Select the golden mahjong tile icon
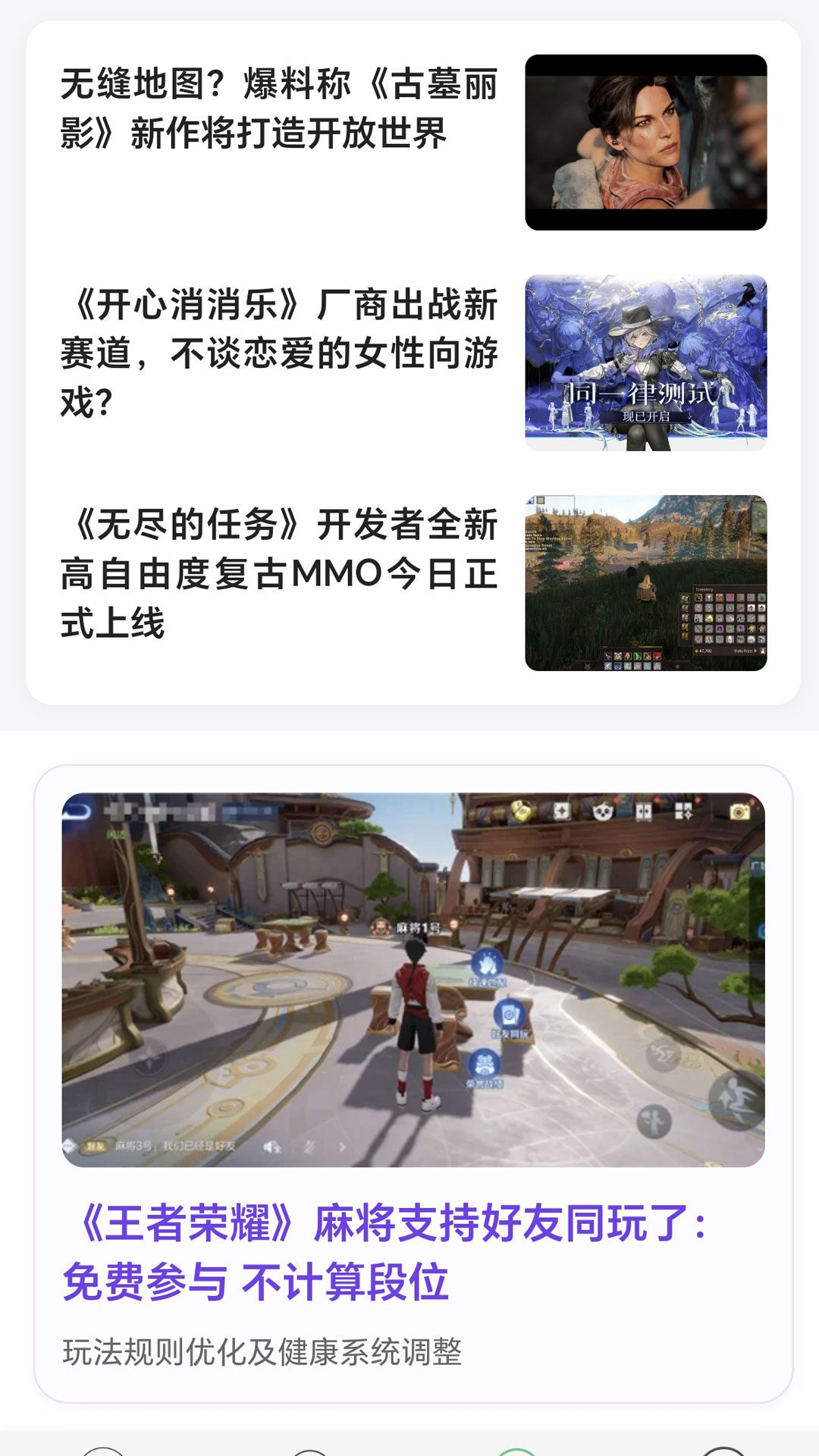819x1456 pixels. click(x=522, y=810)
